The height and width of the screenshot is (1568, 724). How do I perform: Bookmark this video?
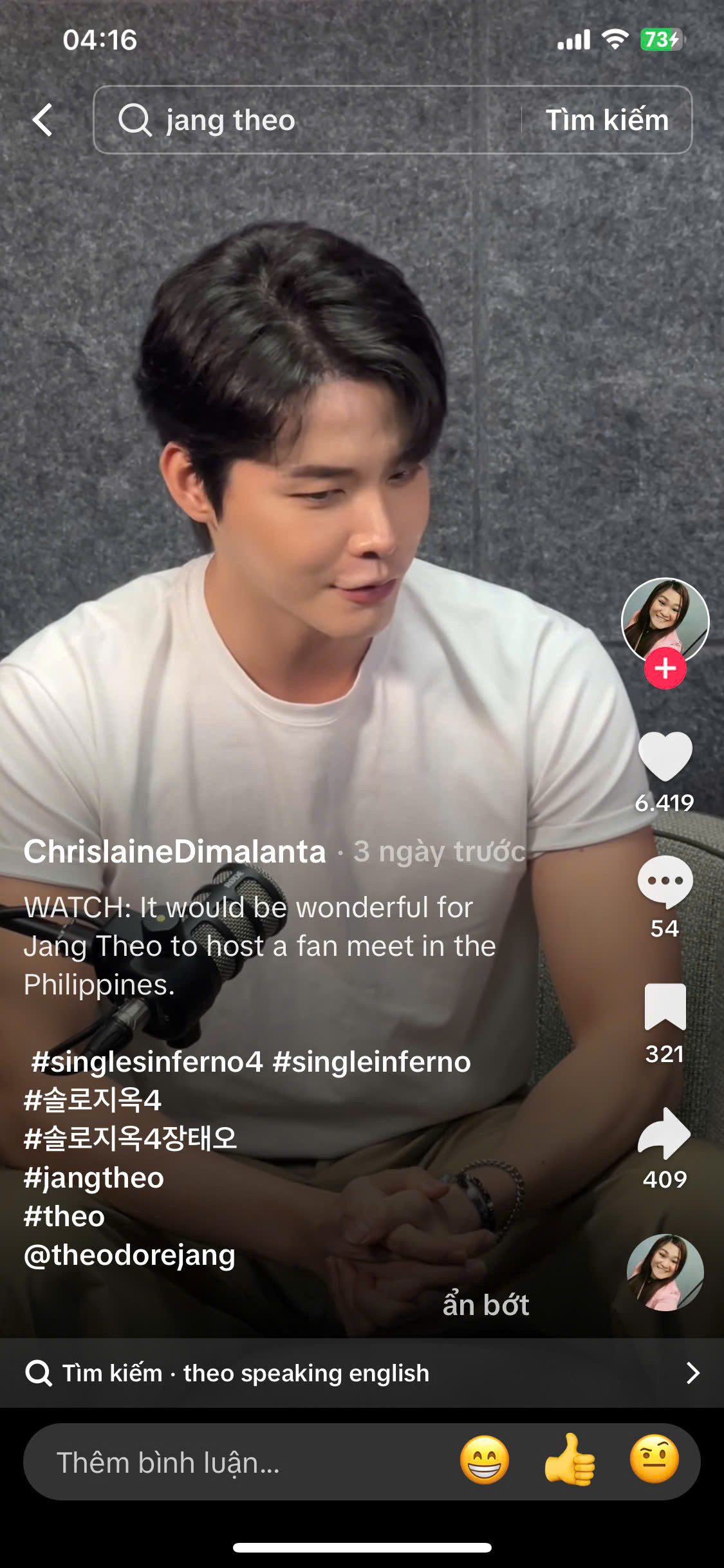click(665, 1007)
